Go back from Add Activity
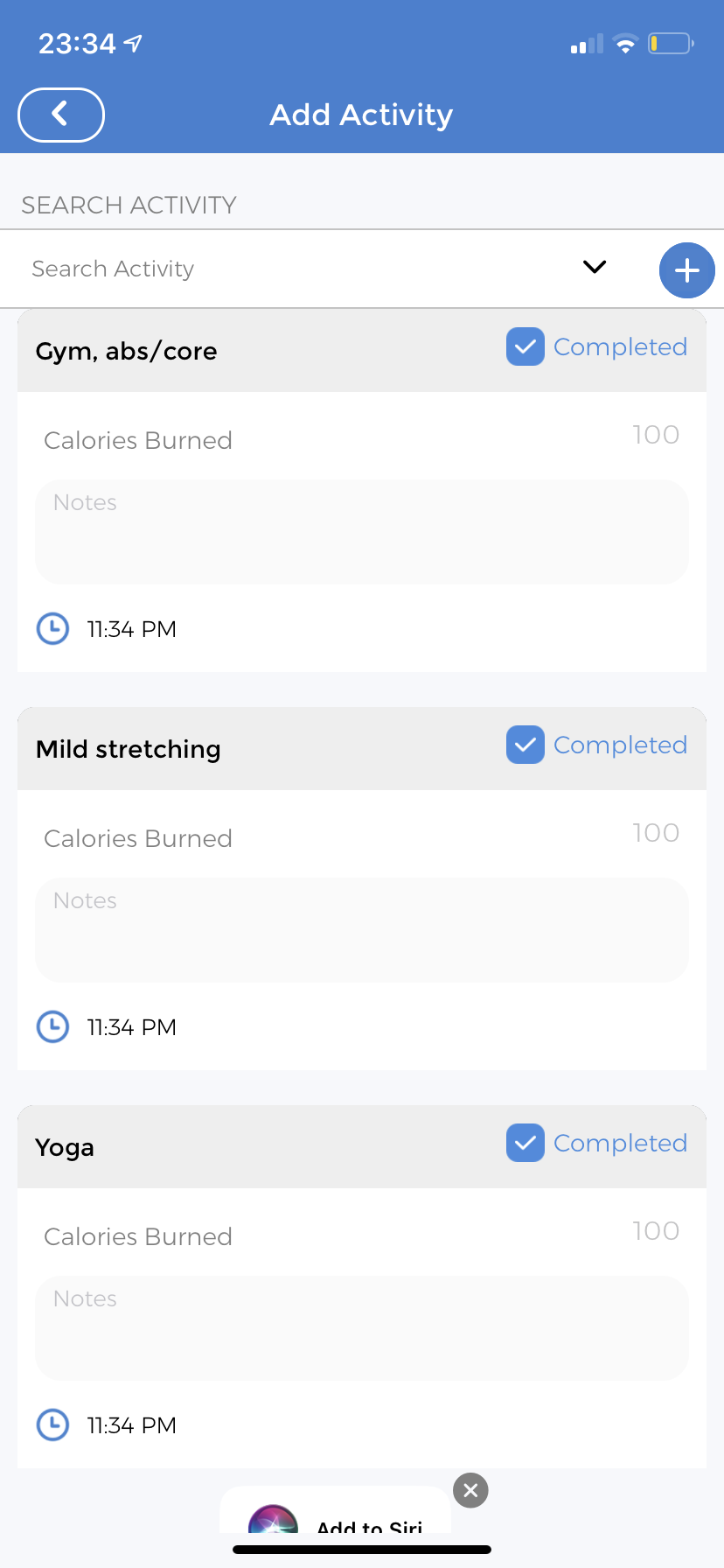This screenshot has height=1568, width=724. coord(61,115)
